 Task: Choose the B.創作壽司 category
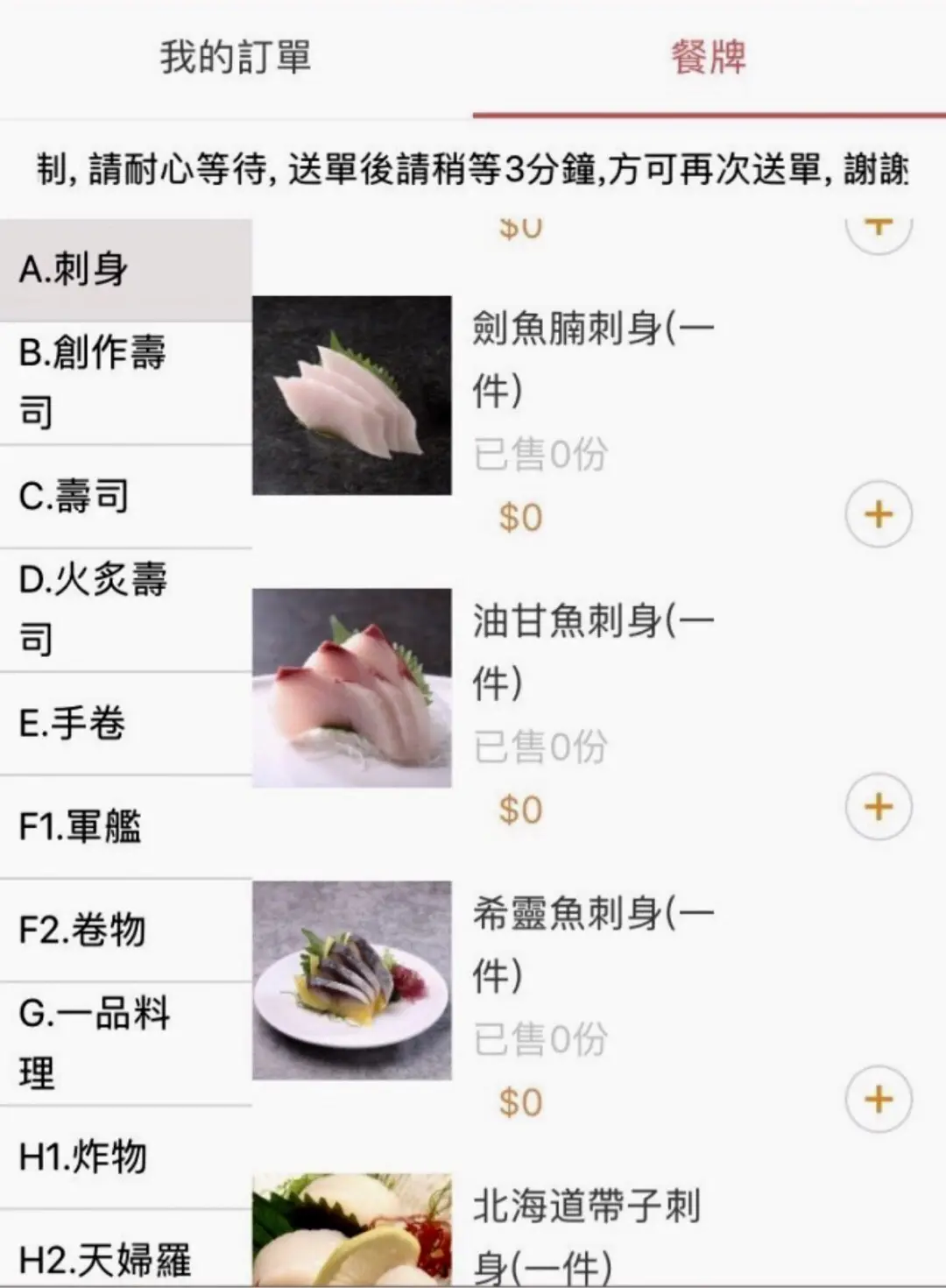125,382
